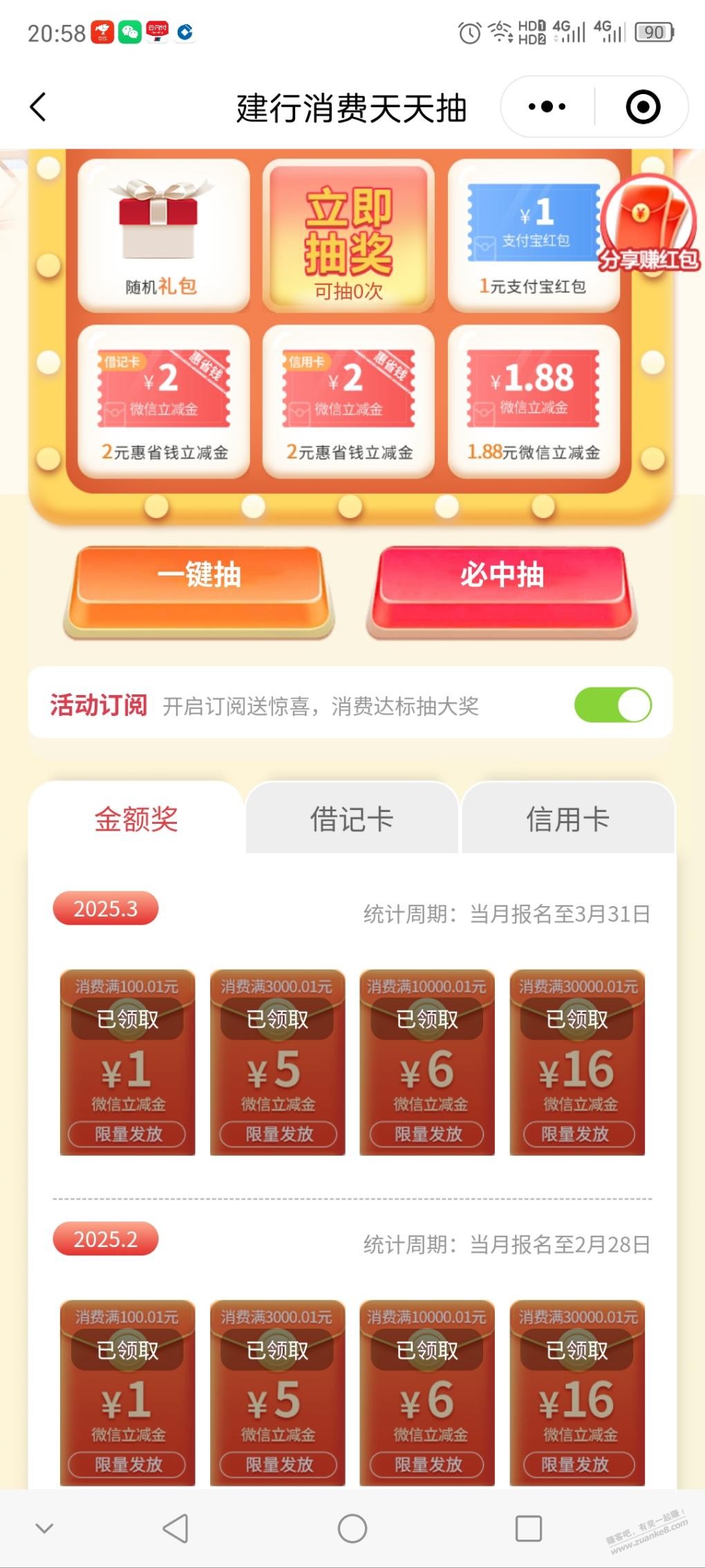Close the mini program via circle icon
Screen dimensions: 705x1568
[643, 107]
